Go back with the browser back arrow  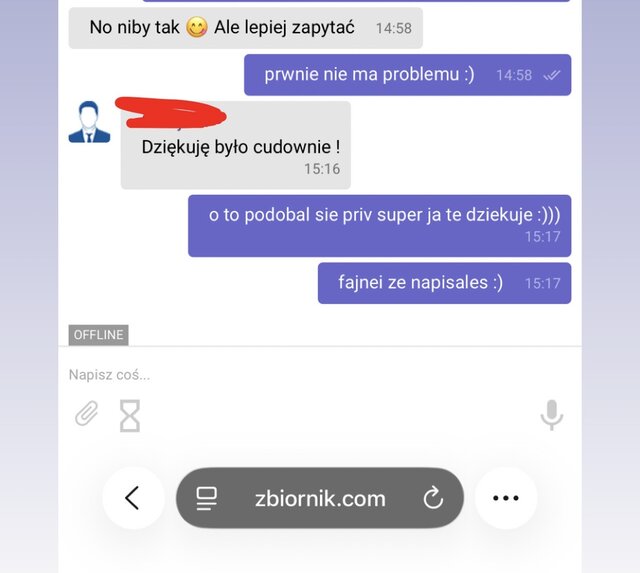pos(132,498)
